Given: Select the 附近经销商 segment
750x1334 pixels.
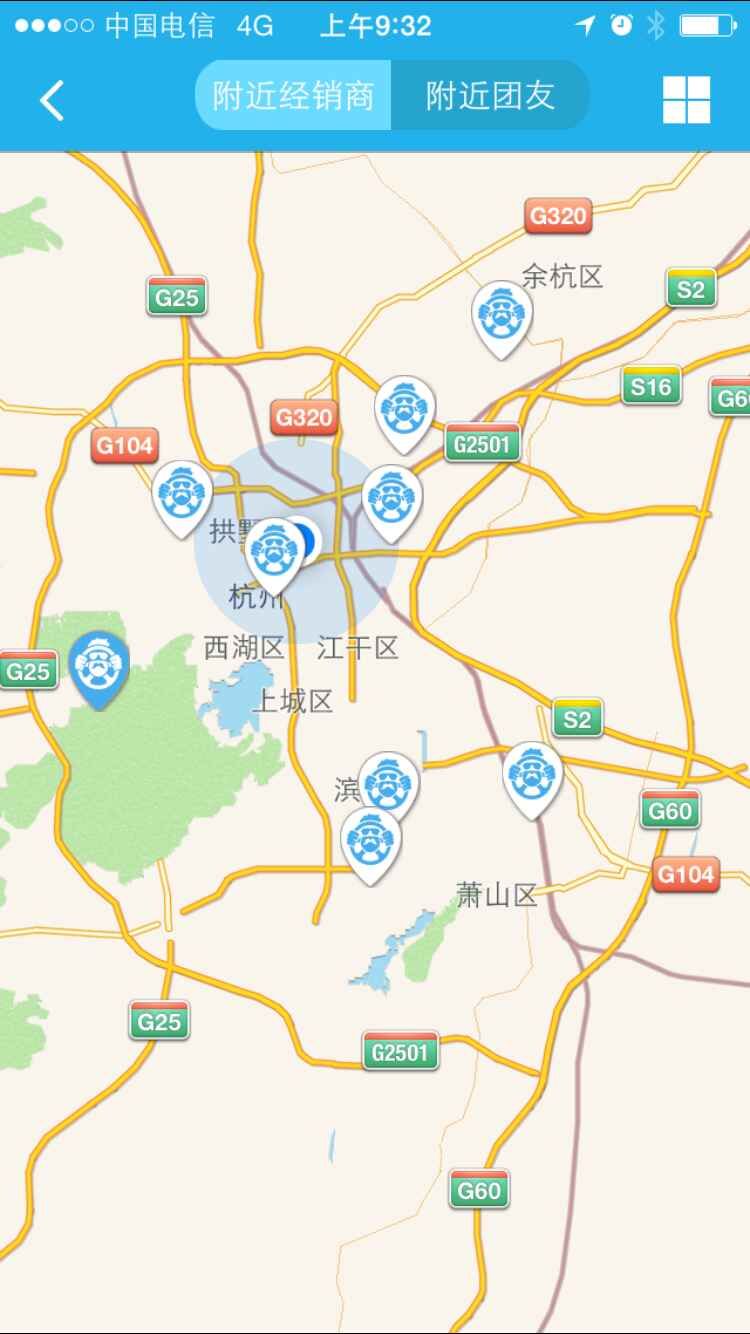Looking at the screenshot, I should pos(293,96).
